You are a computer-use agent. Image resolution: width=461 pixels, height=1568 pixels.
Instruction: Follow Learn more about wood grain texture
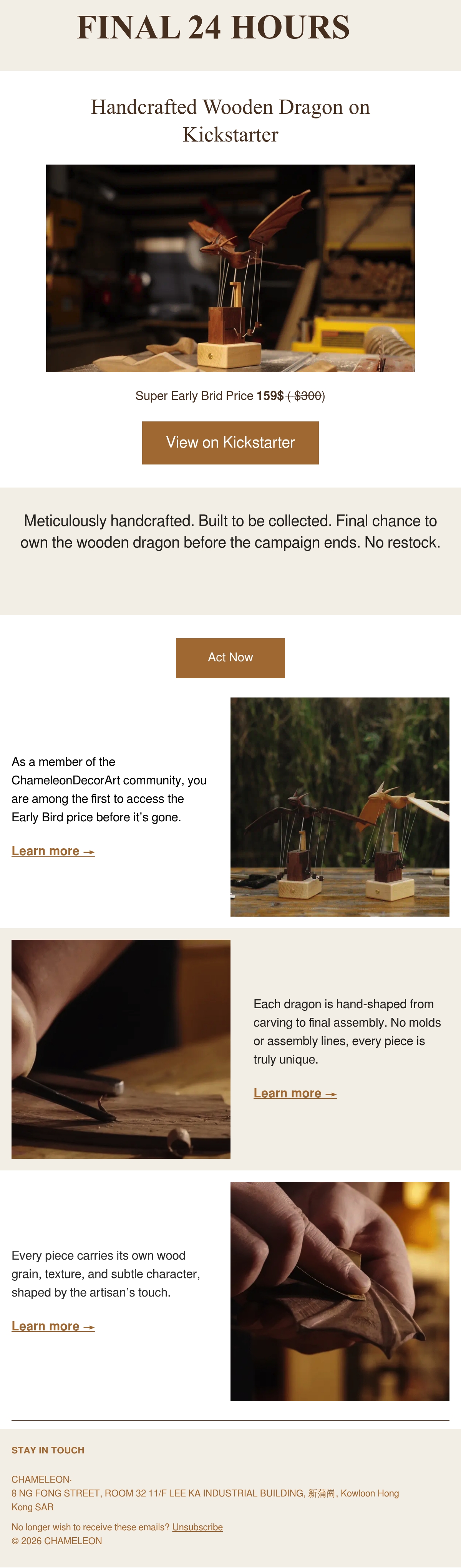(x=53, y=1326)
